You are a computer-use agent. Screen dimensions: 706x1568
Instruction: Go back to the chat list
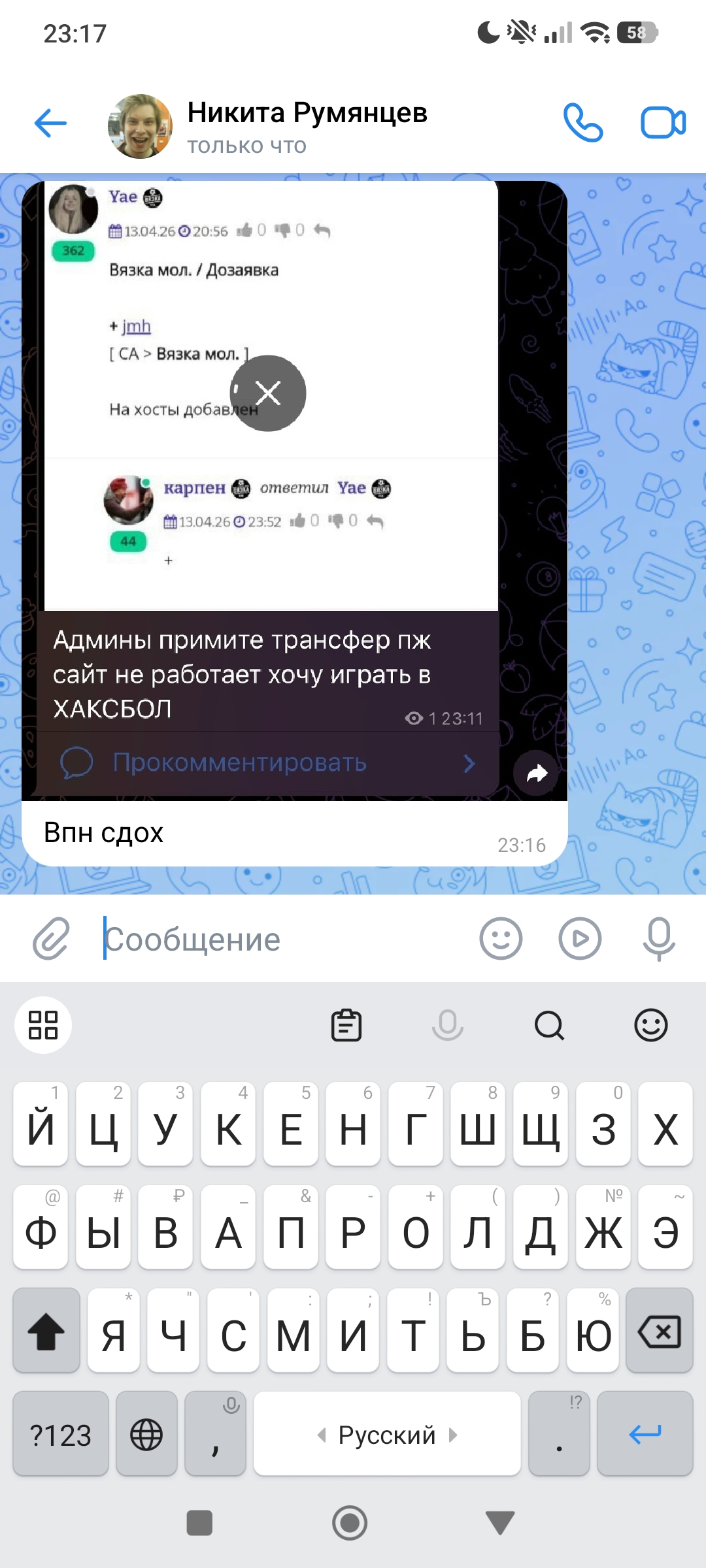pyautogui.click(x=50, y=123)
